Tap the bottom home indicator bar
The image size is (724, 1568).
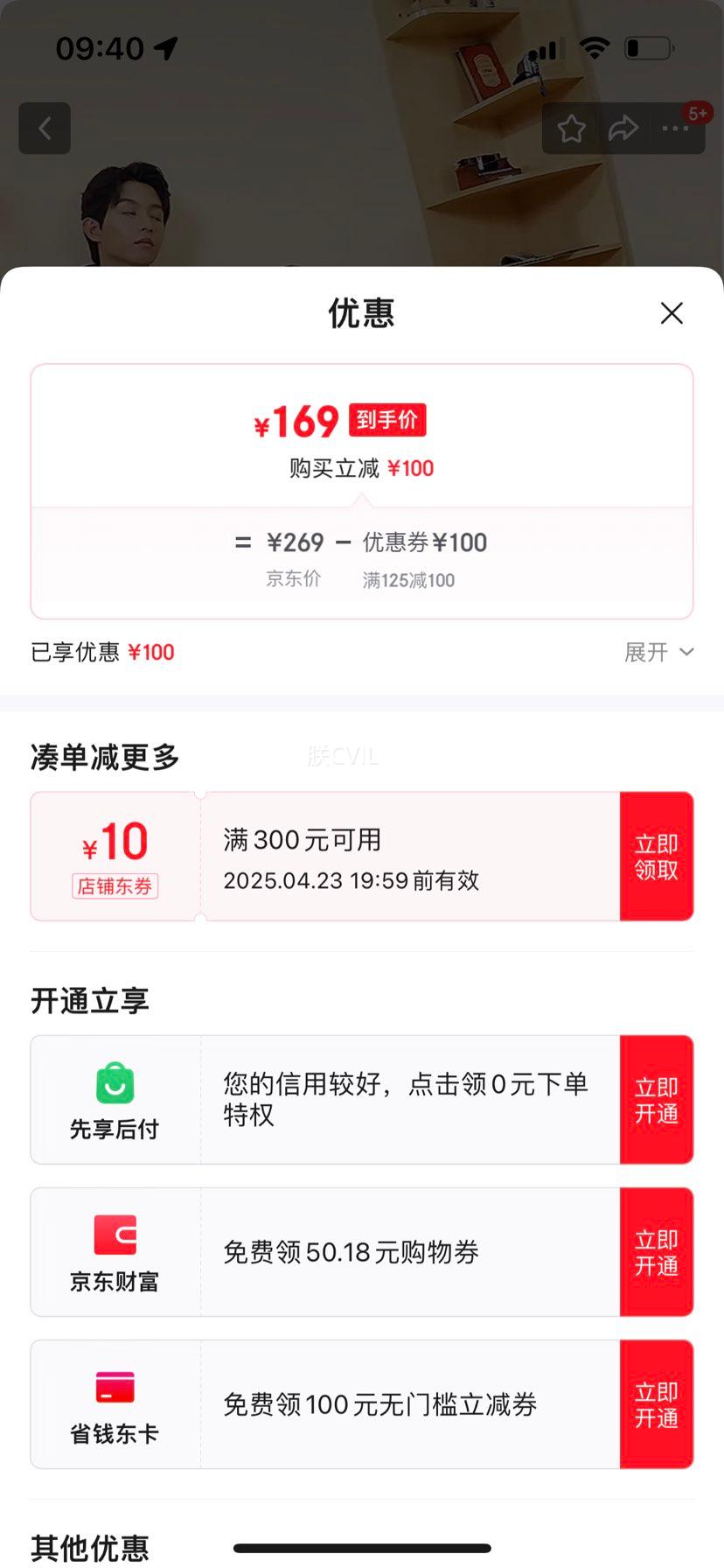point(362,1547)
